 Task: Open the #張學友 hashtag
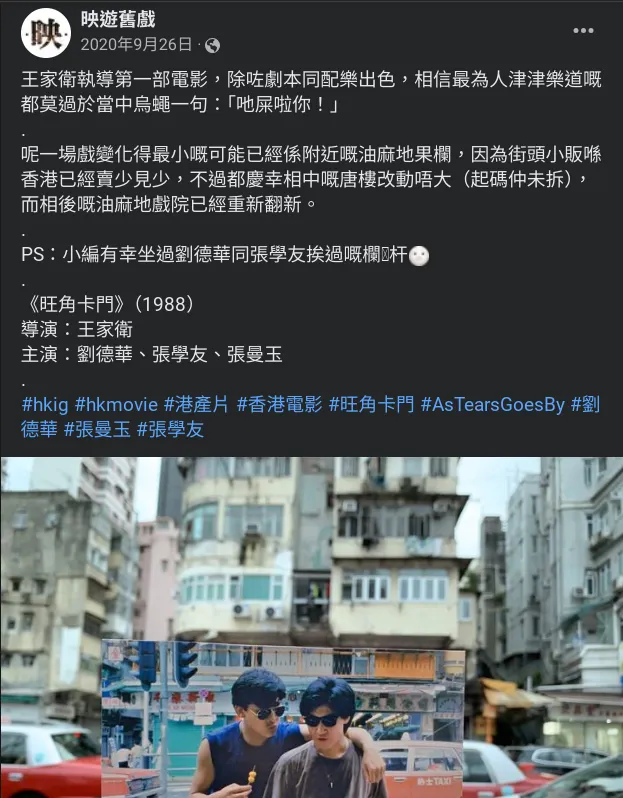click(169, 429)
